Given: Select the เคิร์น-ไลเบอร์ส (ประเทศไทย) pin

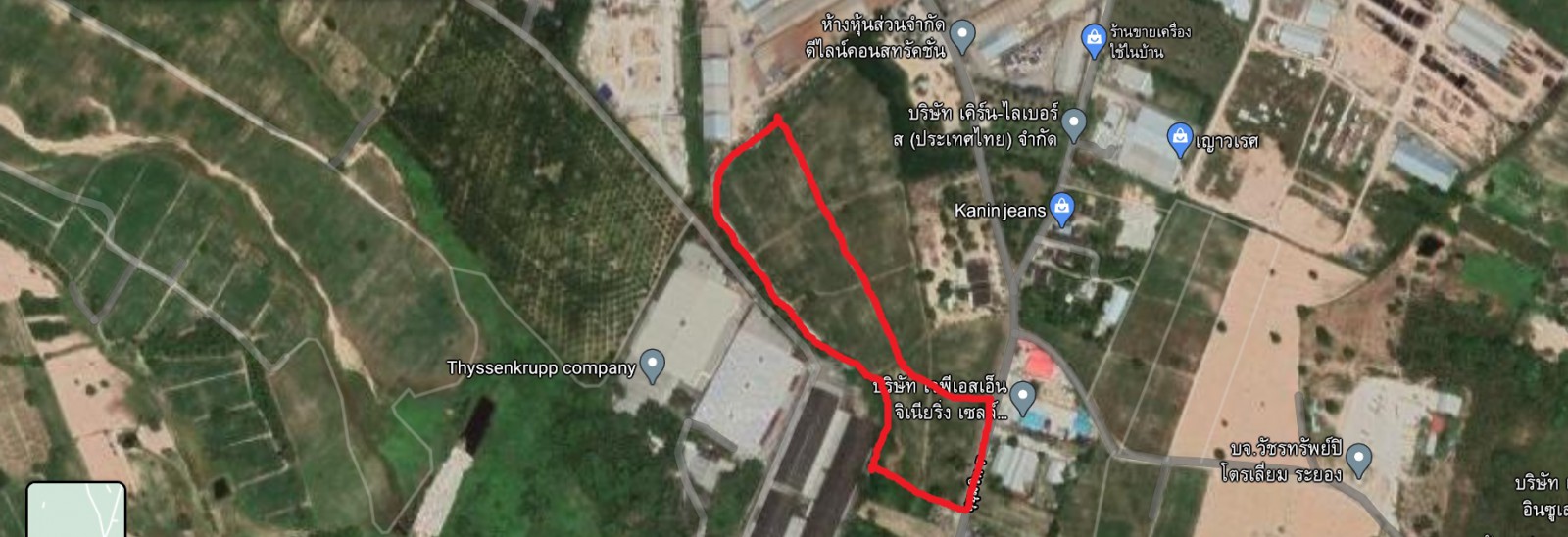Looking at the screenshot, I should pos(1075,123).
